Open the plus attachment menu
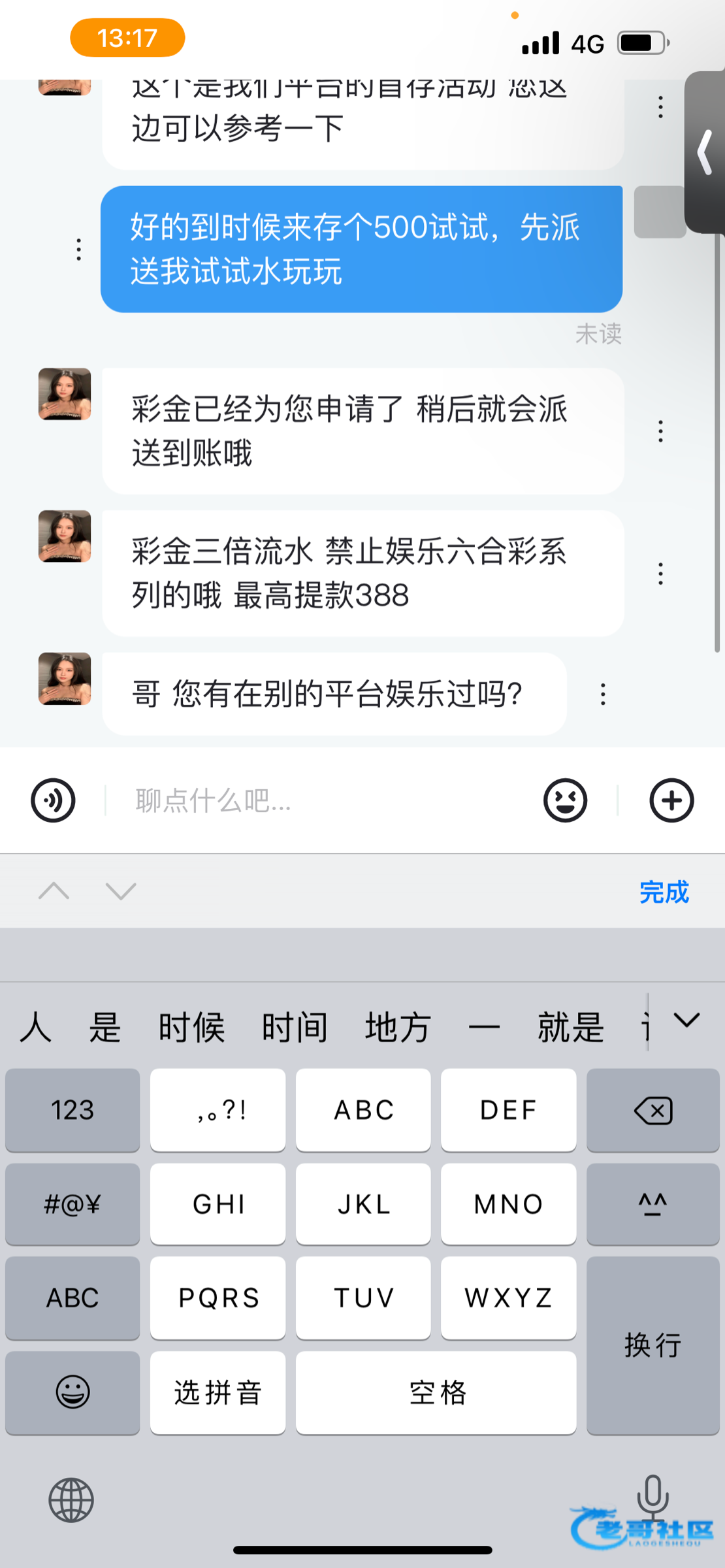 tap(671, 800)
